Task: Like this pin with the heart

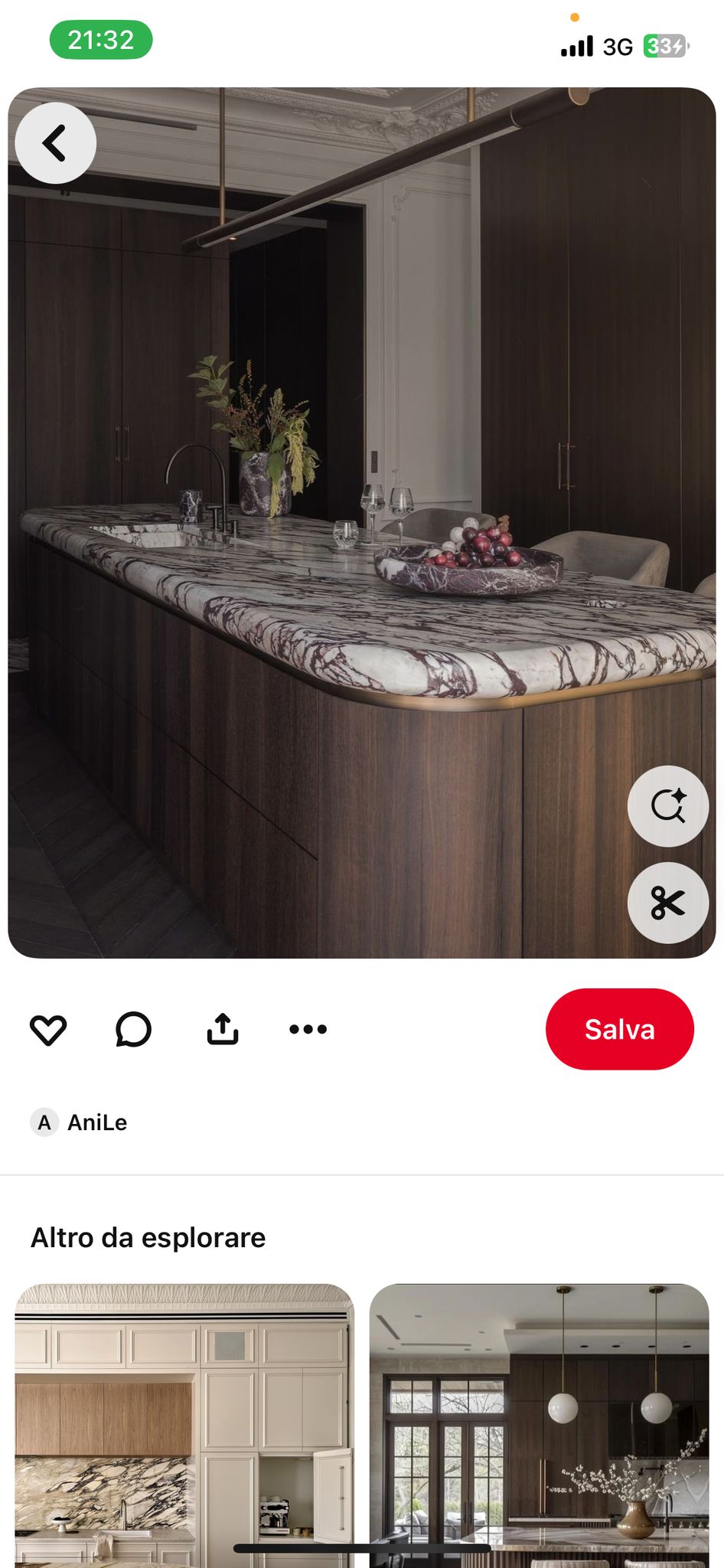Action: click(x=48, y=1029)
